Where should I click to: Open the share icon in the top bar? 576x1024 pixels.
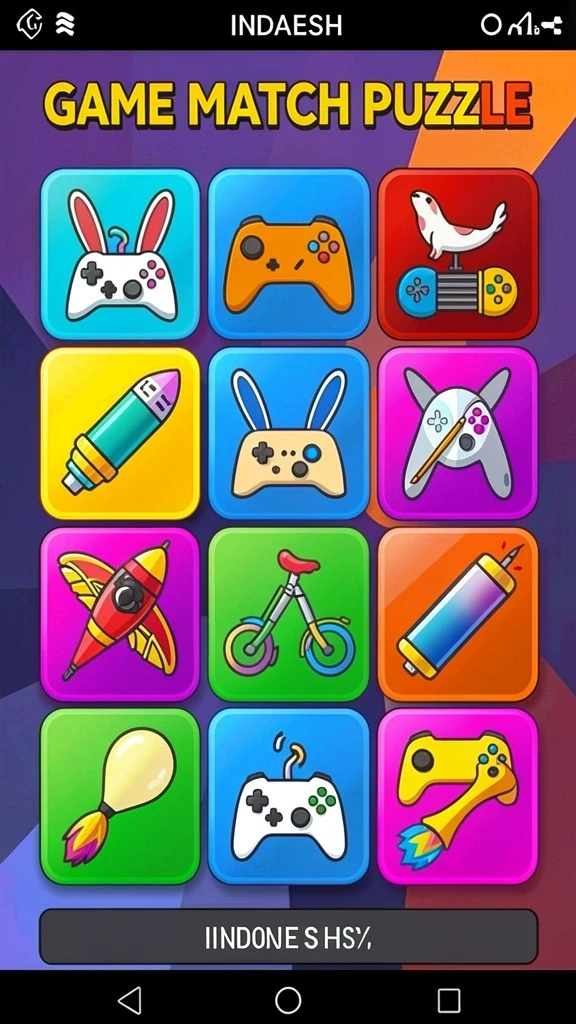[552, 25]
